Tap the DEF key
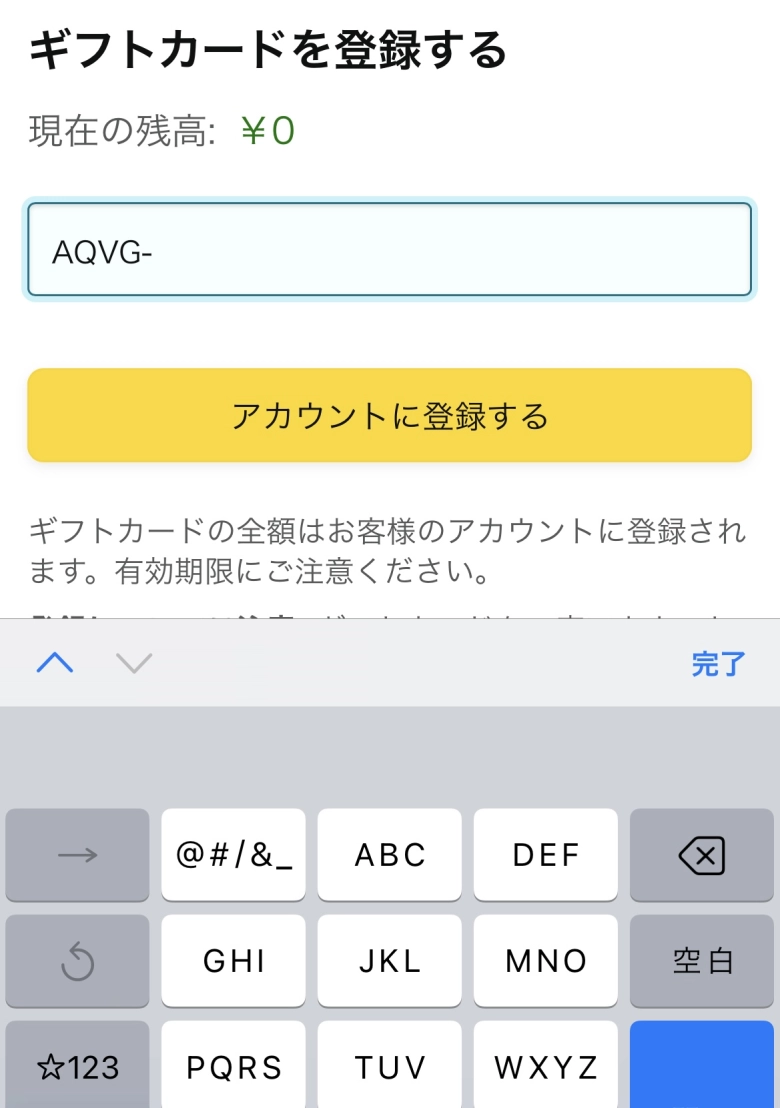 point(545,855)
